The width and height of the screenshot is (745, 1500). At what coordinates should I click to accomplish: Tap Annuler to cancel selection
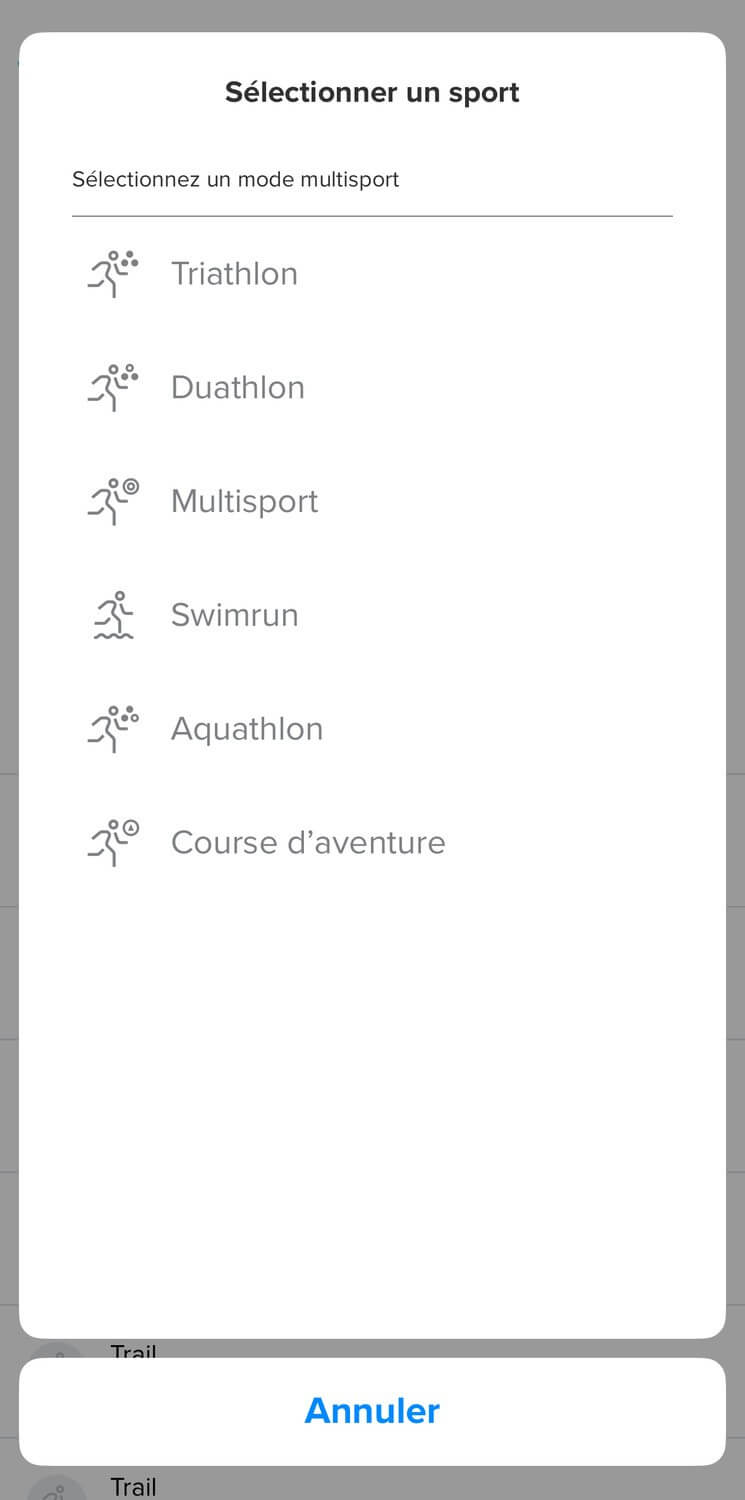point(372,1411)
